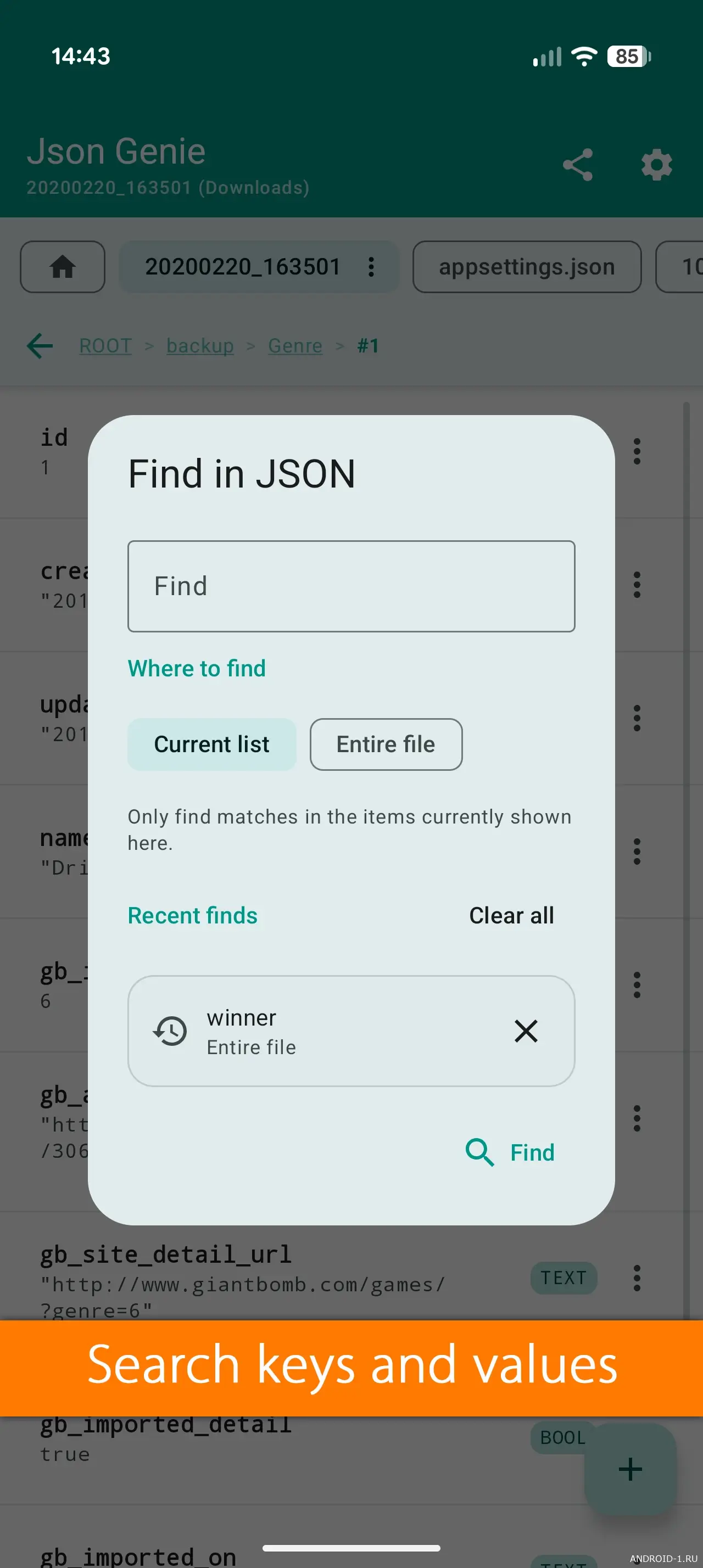Go to the home tab
The width and height of the screenshot is (703, 1568).
pos(63,267)
